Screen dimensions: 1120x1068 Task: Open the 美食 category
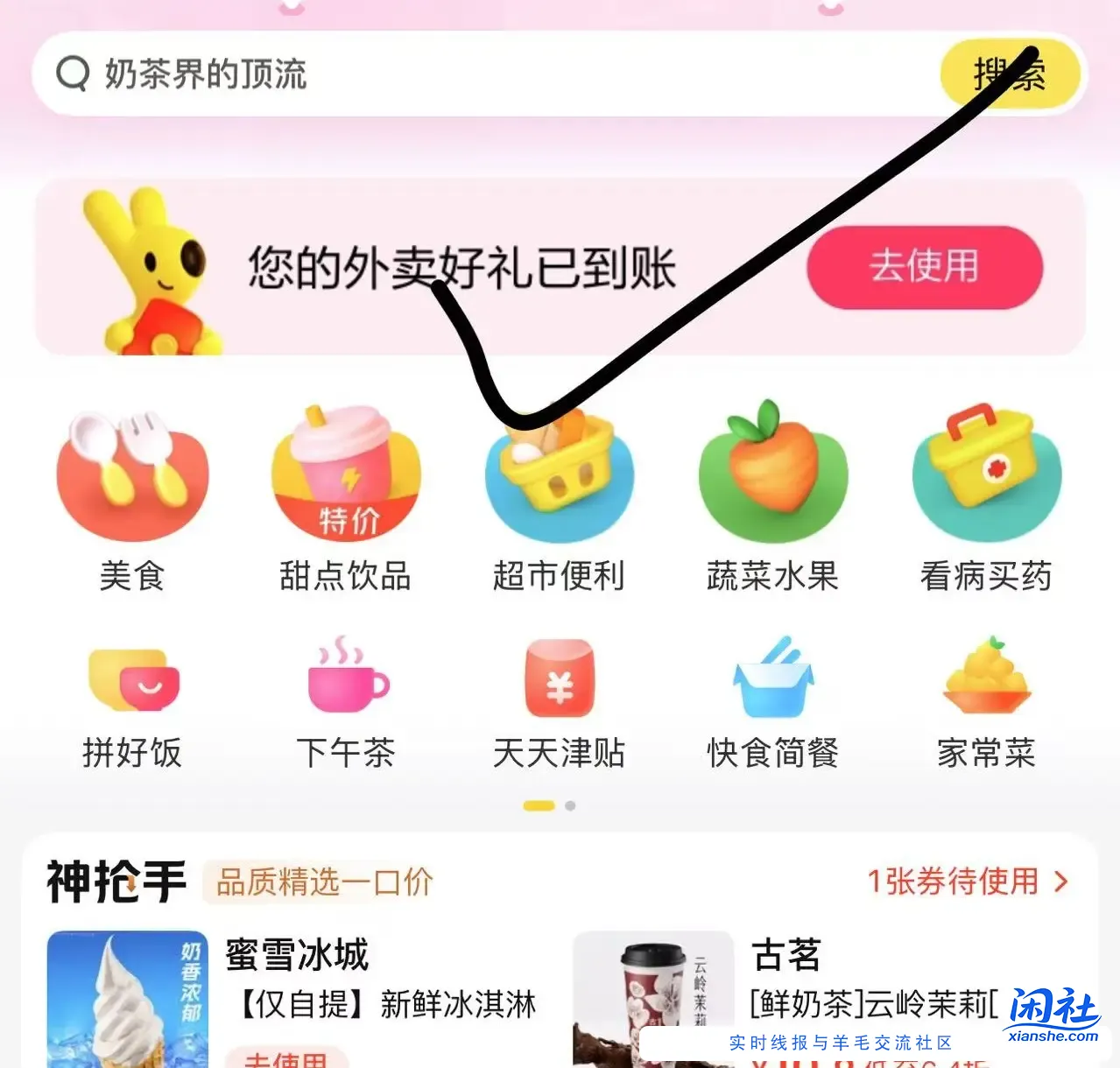pyautogui.click(x=132, y=499)
